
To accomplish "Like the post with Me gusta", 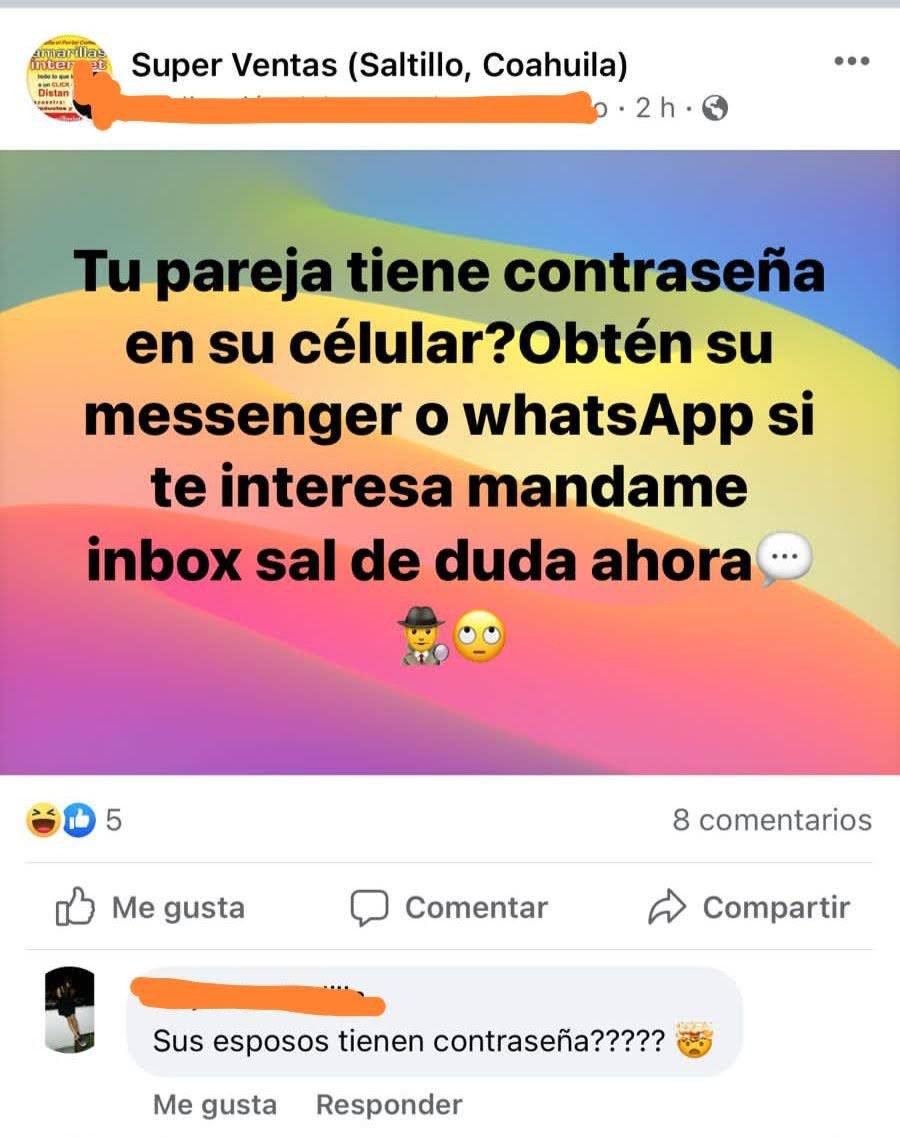I will pyautogui.click(x=150, y=908).
